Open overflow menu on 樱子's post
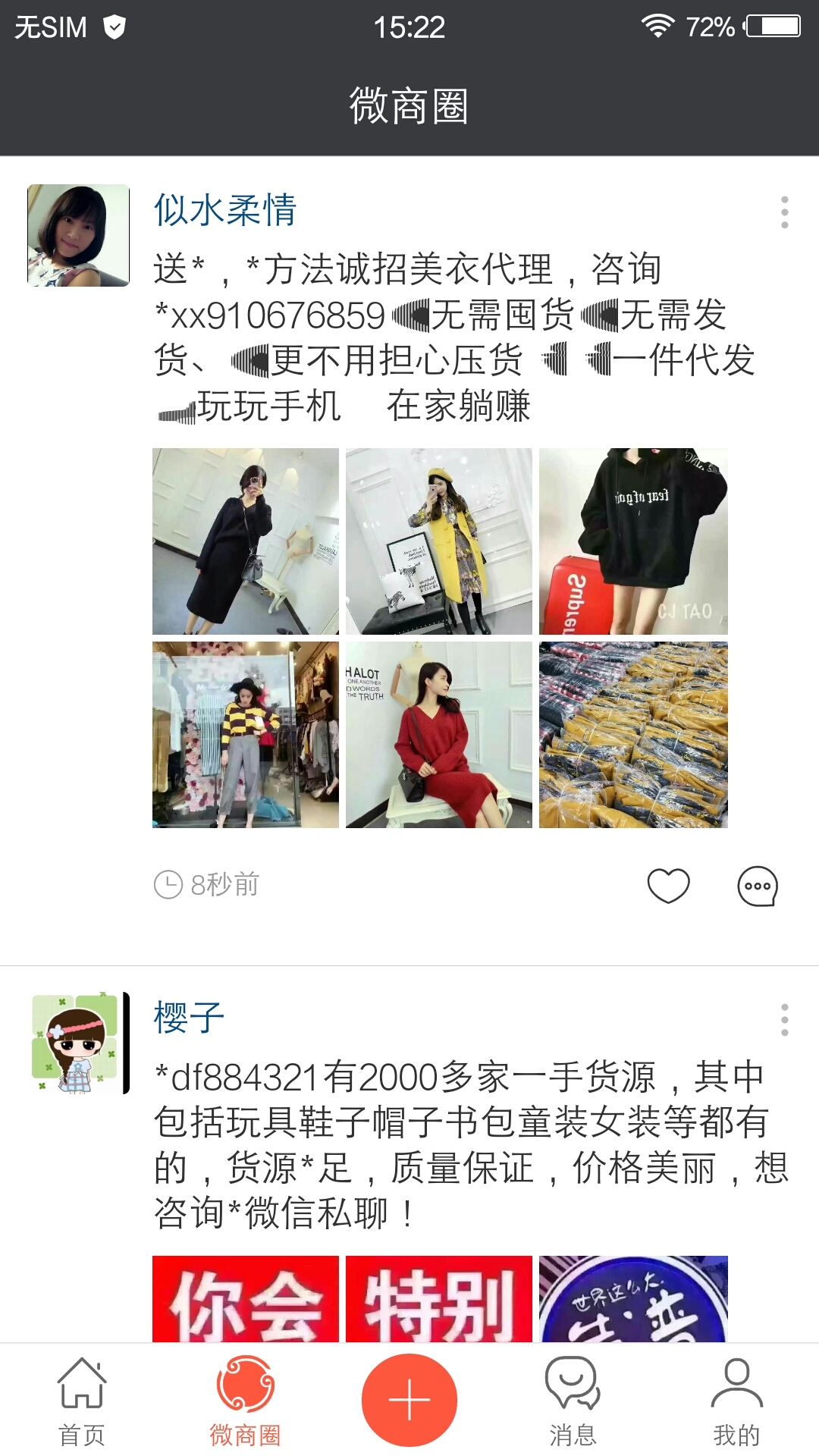 pos(784,1020)
